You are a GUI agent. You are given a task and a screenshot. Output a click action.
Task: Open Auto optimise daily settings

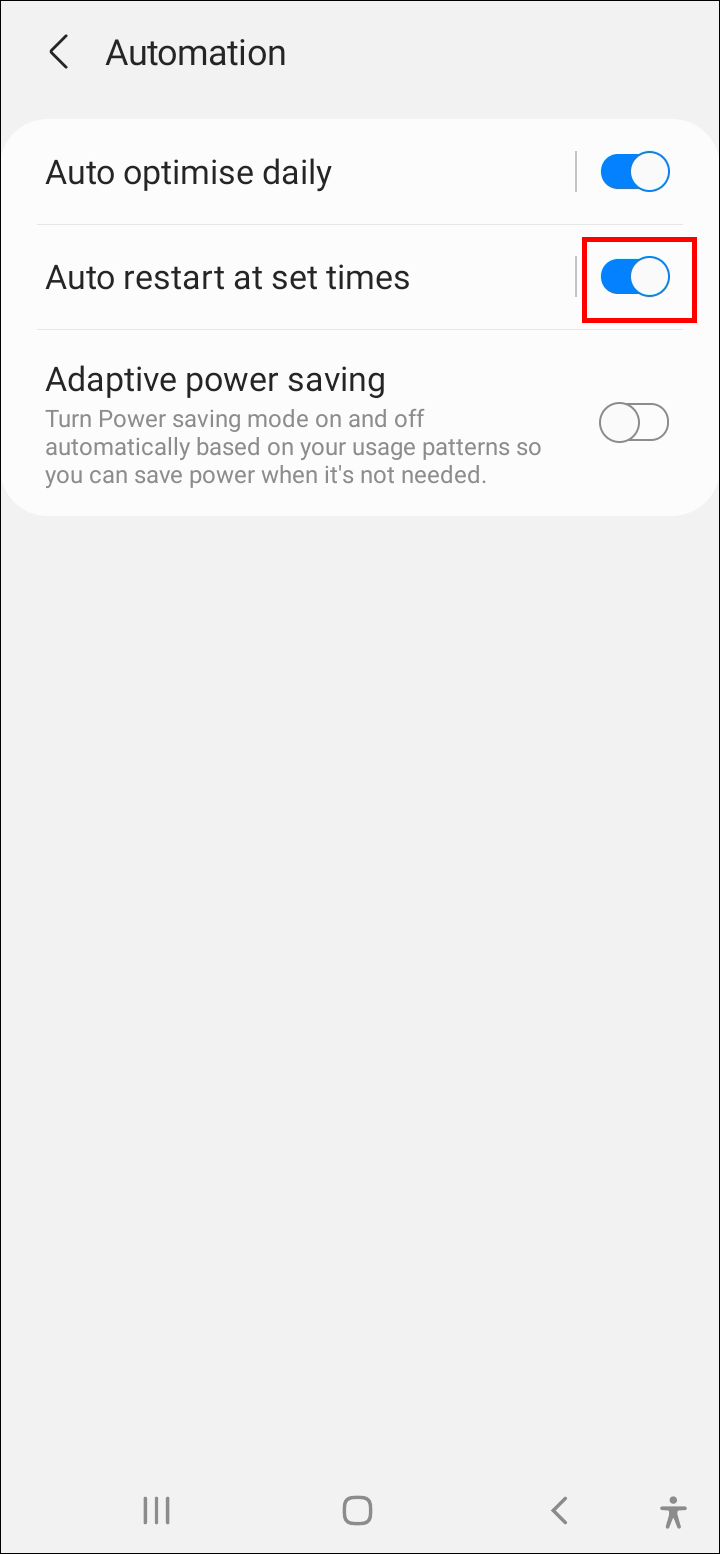click(190, 173)
